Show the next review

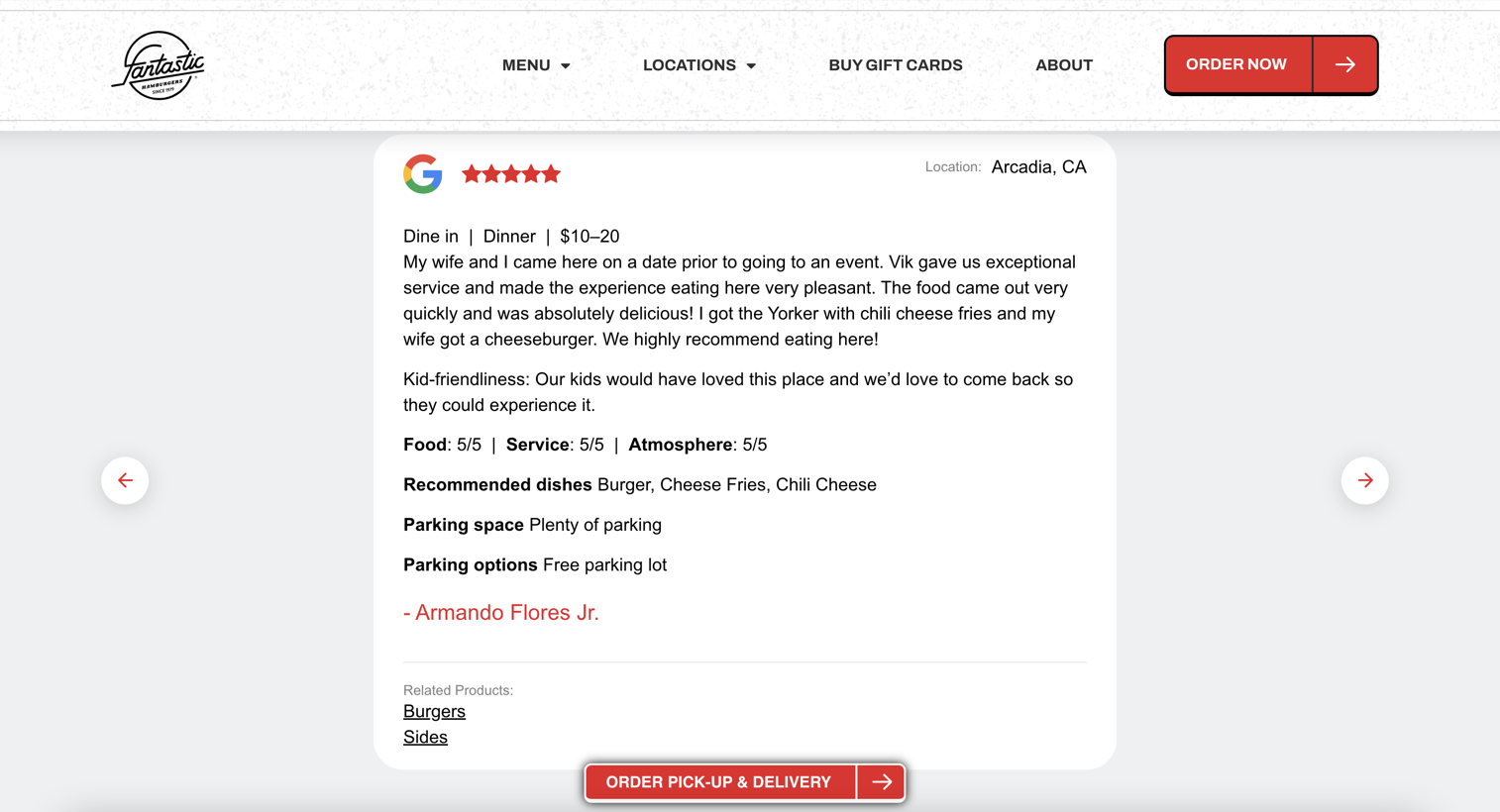(x=1364, y=480)
